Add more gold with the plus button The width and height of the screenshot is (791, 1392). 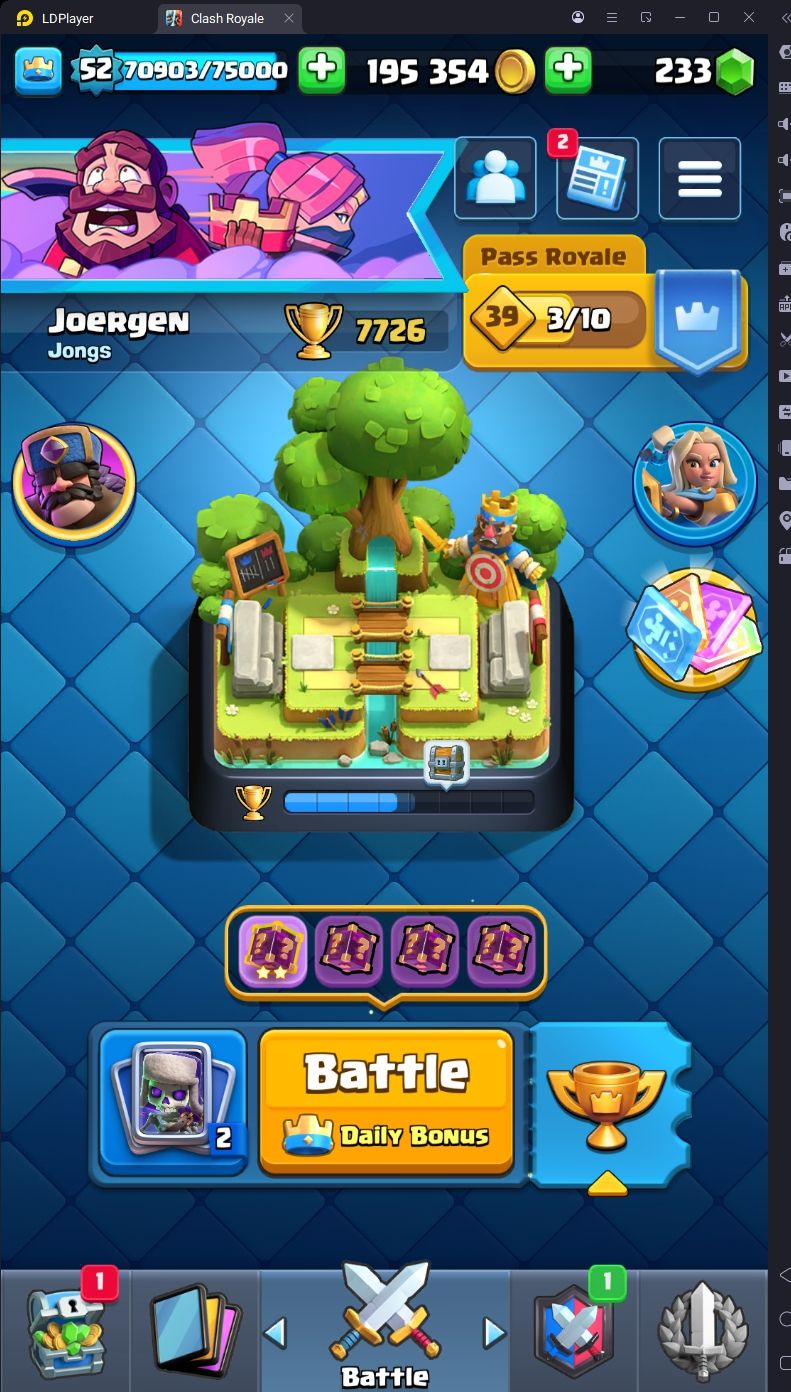click(567, 70)
